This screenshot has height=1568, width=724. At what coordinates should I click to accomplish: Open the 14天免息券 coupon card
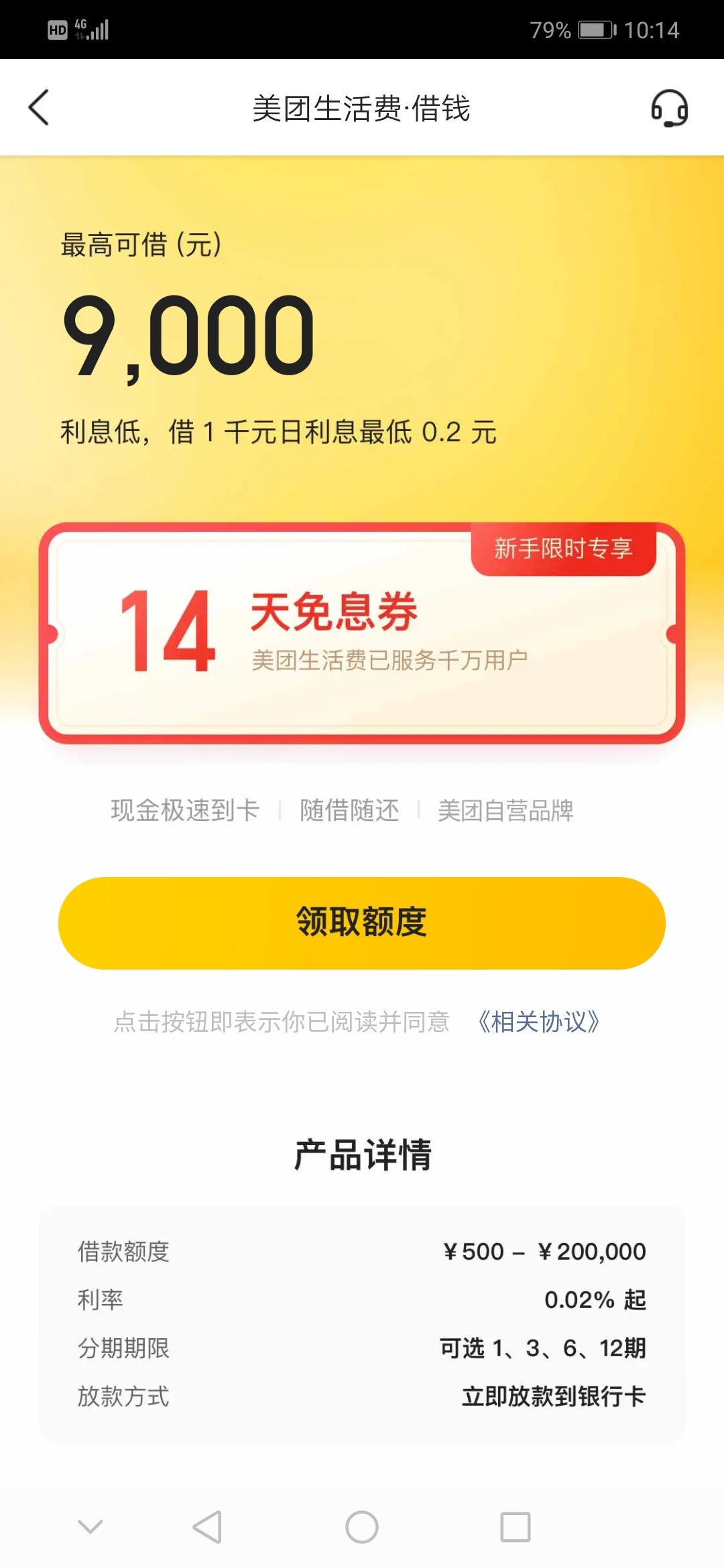[362, 633]
